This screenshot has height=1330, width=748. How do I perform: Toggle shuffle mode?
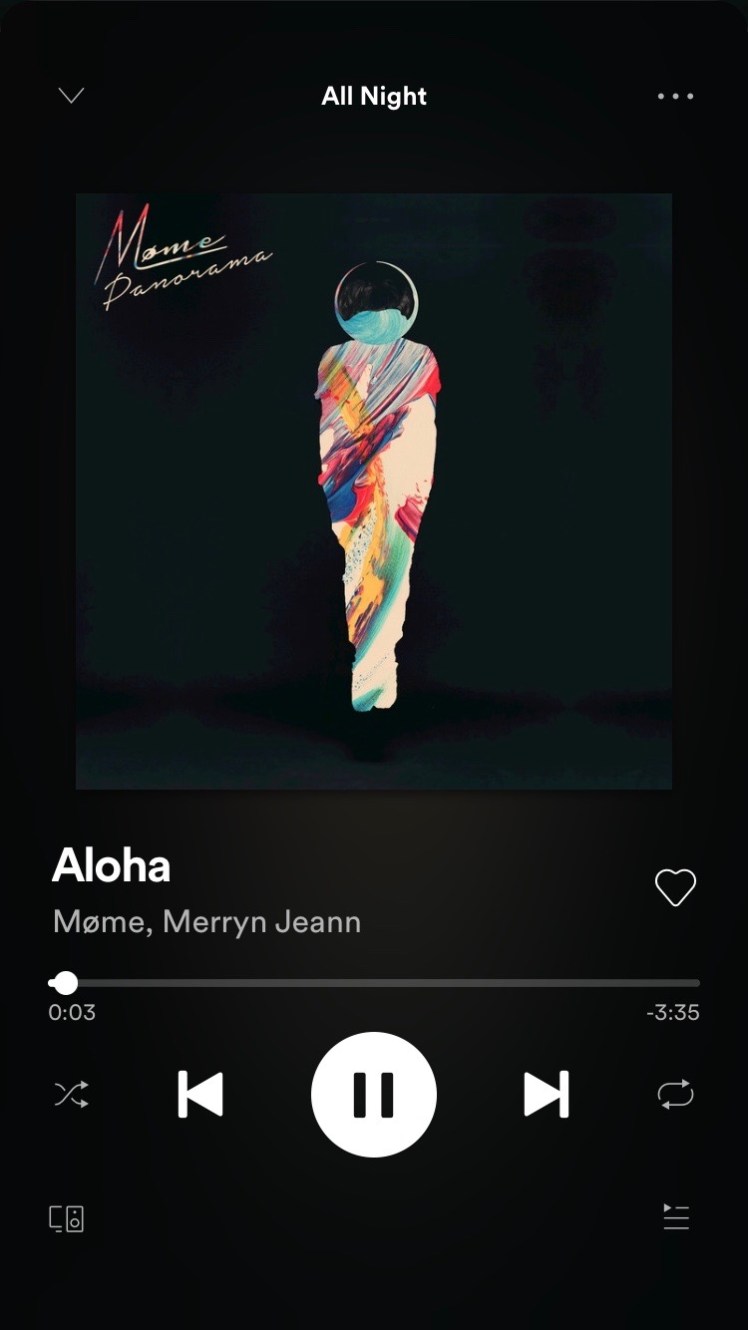(71, 1094)
